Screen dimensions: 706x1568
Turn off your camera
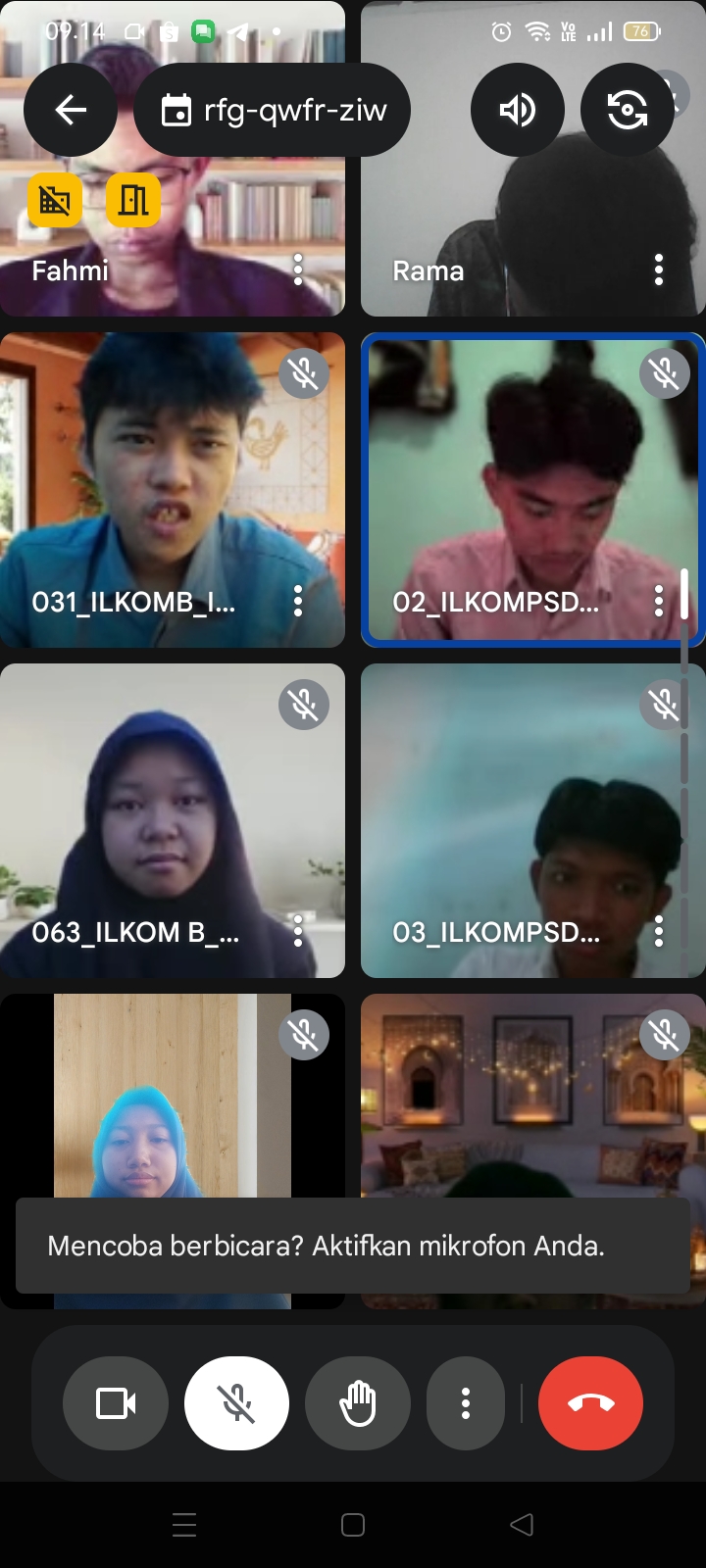pos(116,1403)
